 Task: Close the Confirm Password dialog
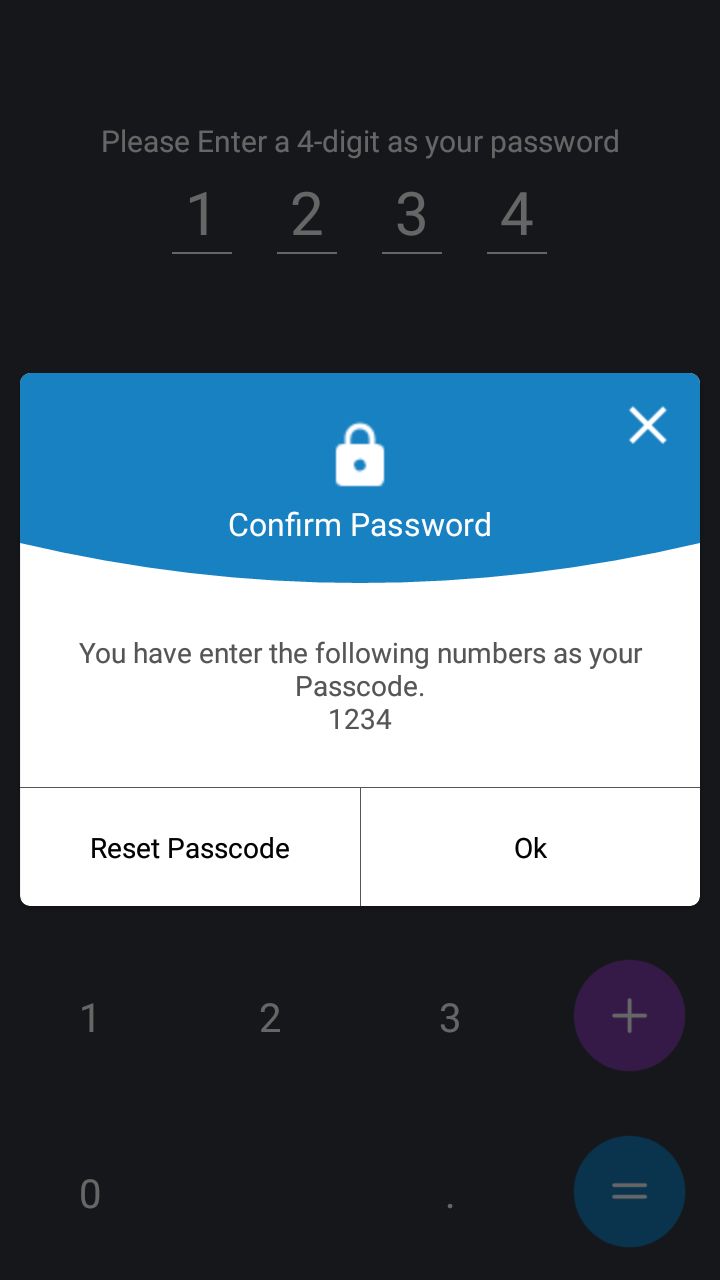647,426
